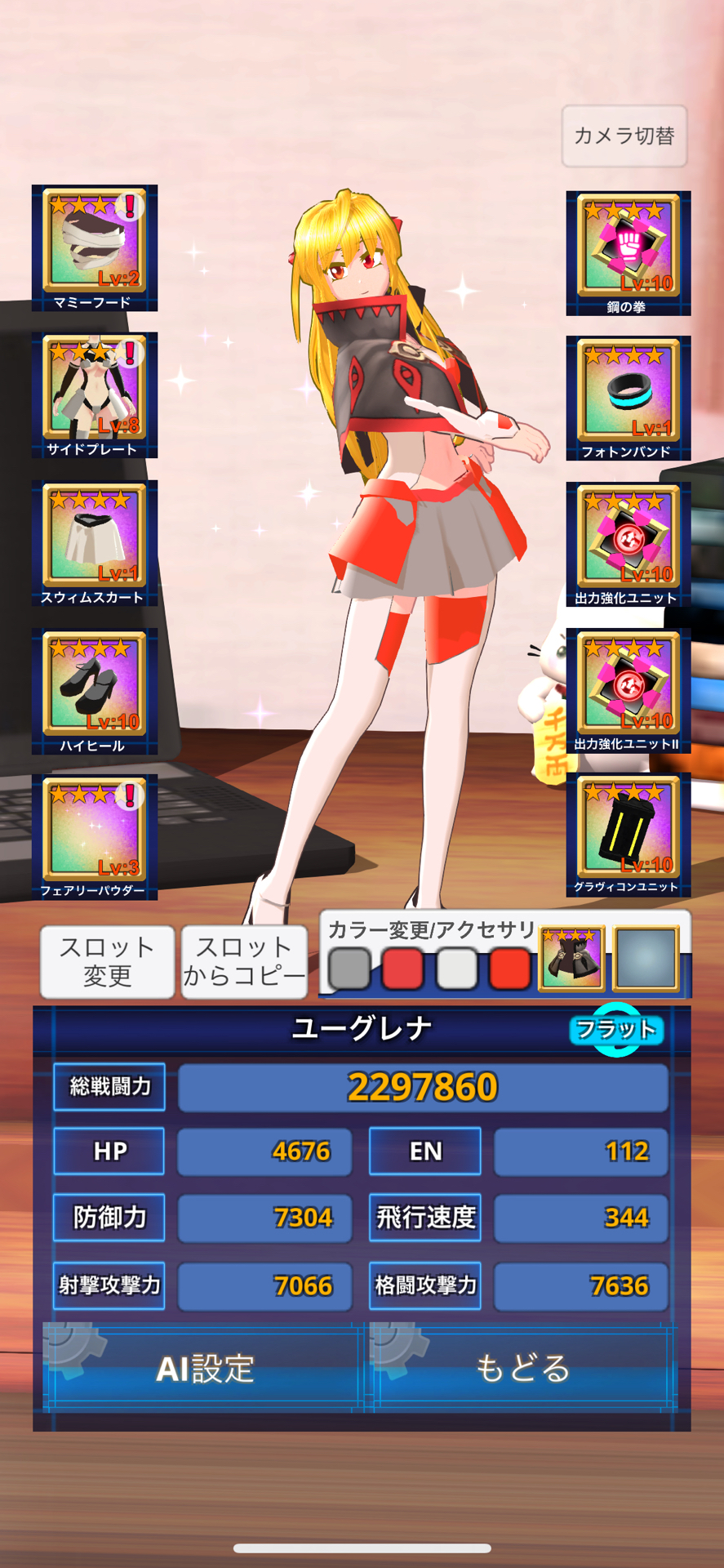724x1568 pixels.
Task: Pick the gray color swatch
Action: click(x=349, y=969)
